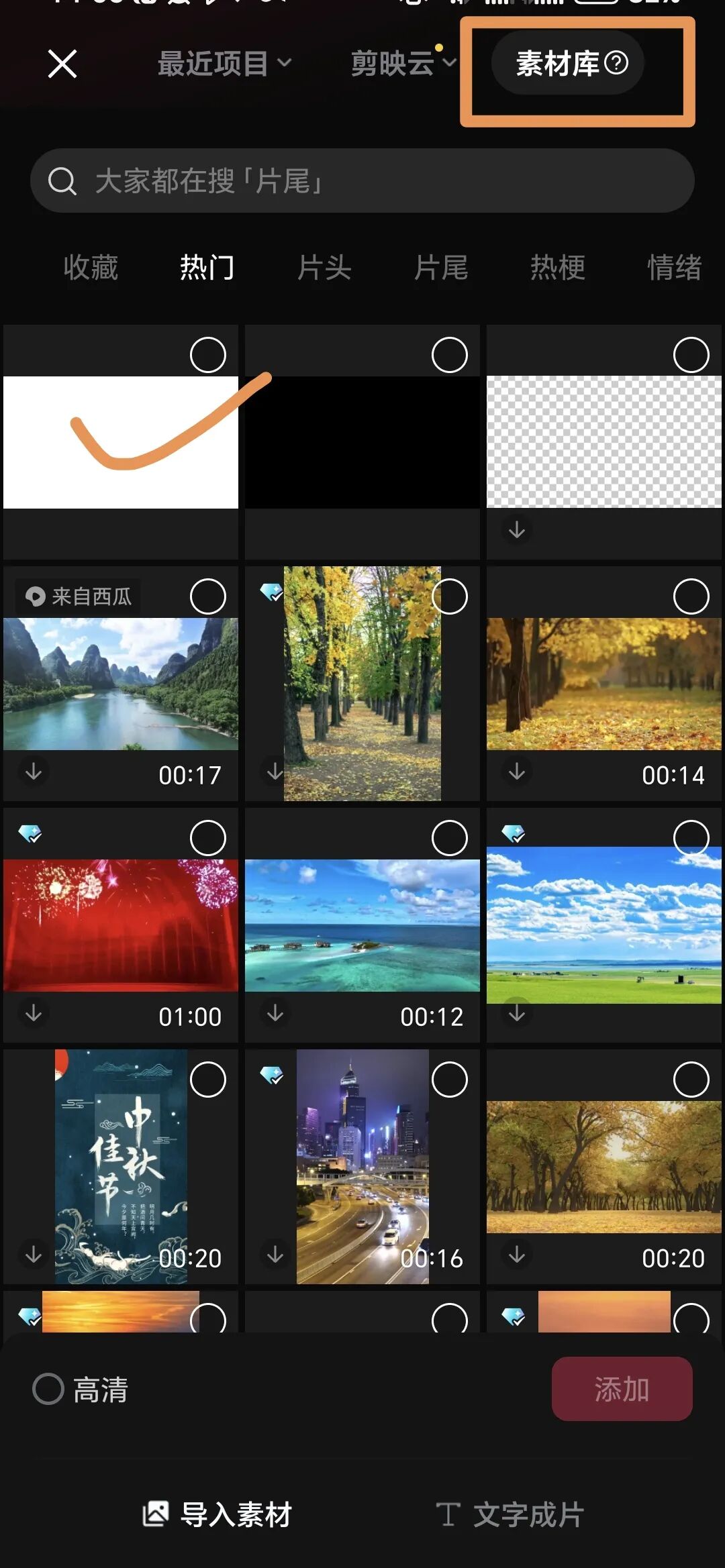Image resolution: width=725 pixels, height=1568 pixels.
Task: Switch to 文字成片
Action: click(510, 1514)
